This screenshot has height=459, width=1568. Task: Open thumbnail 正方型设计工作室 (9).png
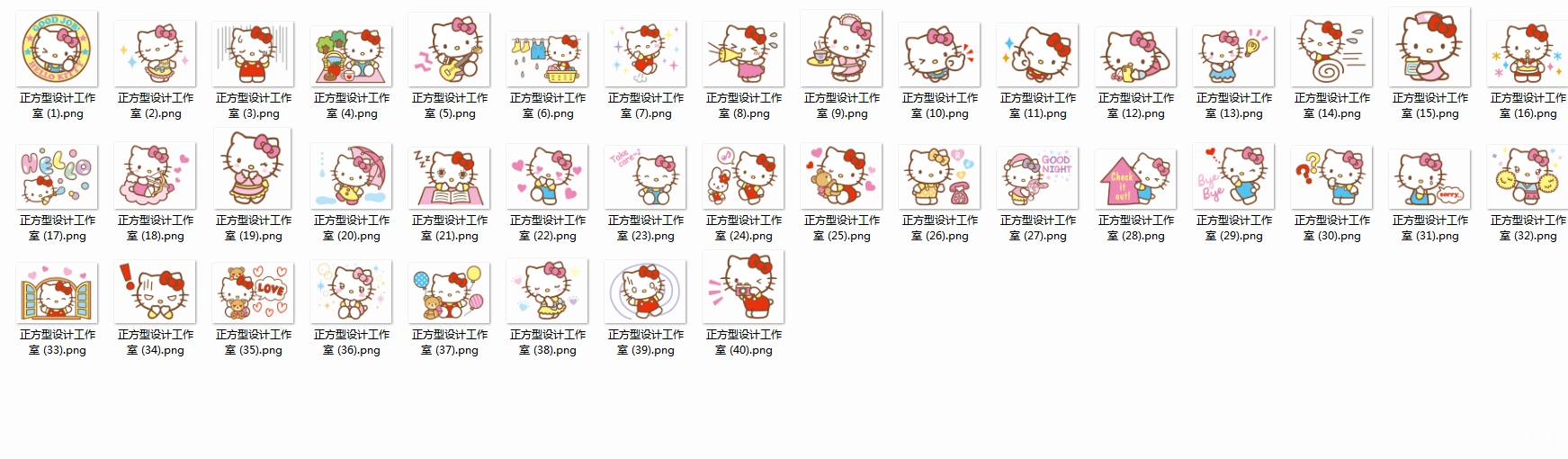pyautogui.click(x=841, y=49)
